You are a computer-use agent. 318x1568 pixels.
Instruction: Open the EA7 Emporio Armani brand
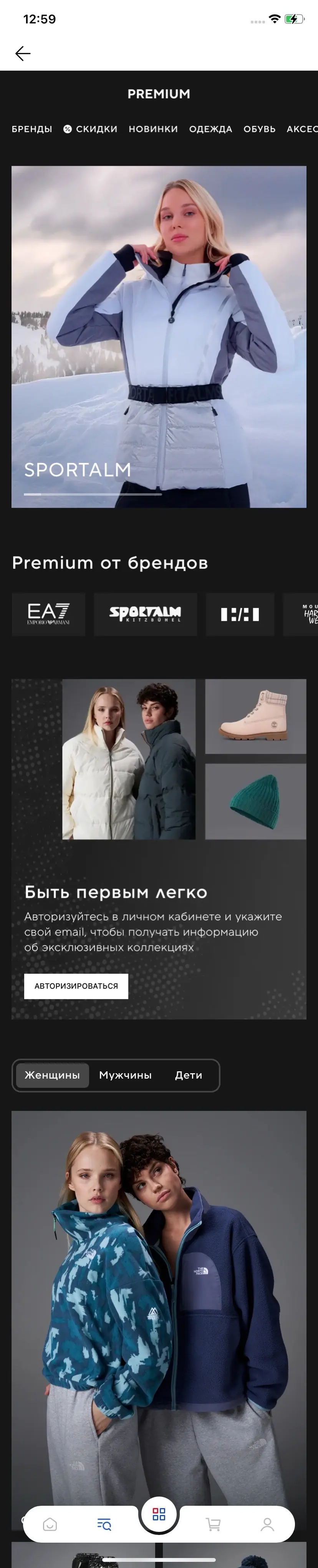[49, 614]
